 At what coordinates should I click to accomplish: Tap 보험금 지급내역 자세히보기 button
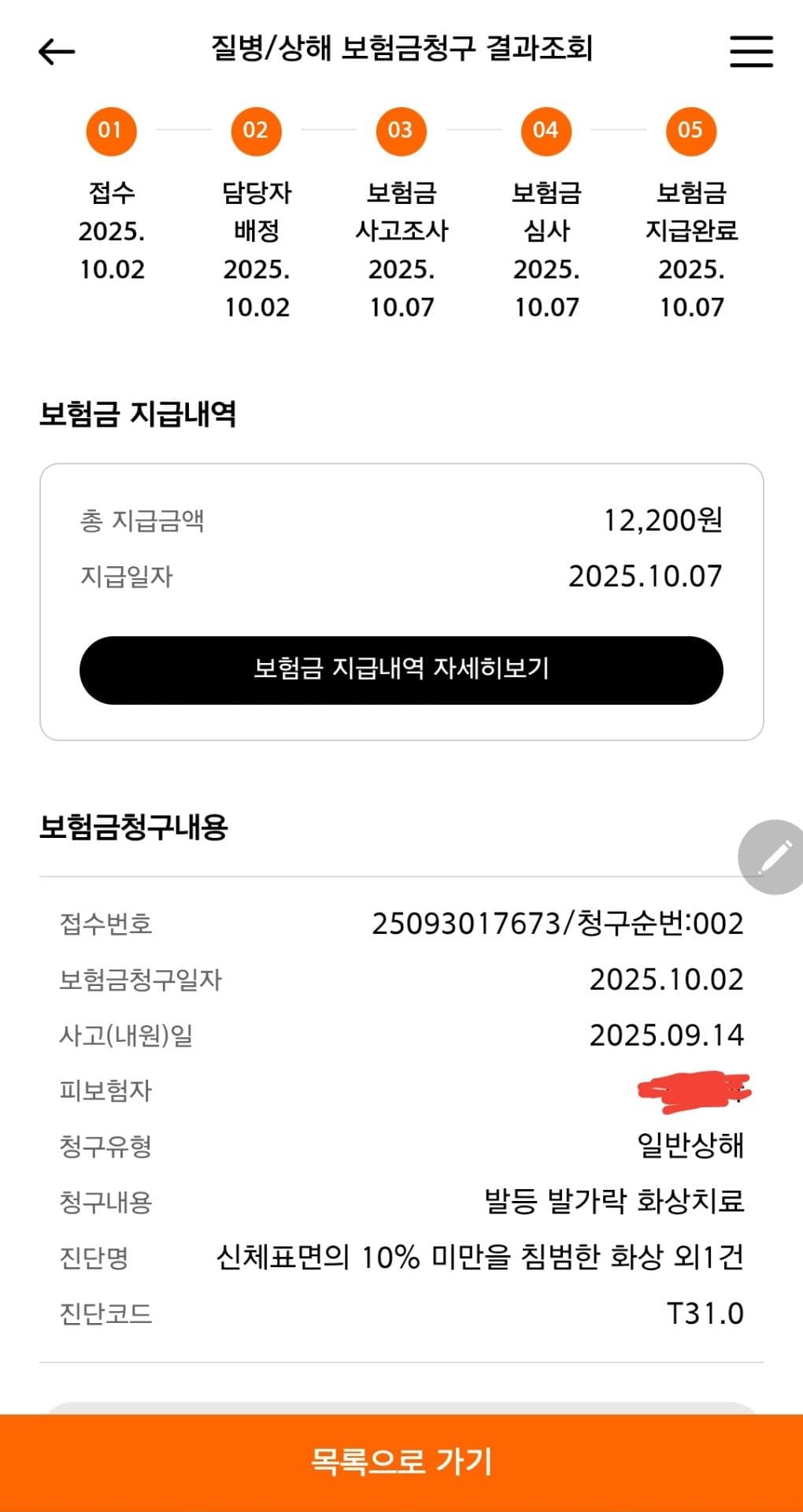401,670
